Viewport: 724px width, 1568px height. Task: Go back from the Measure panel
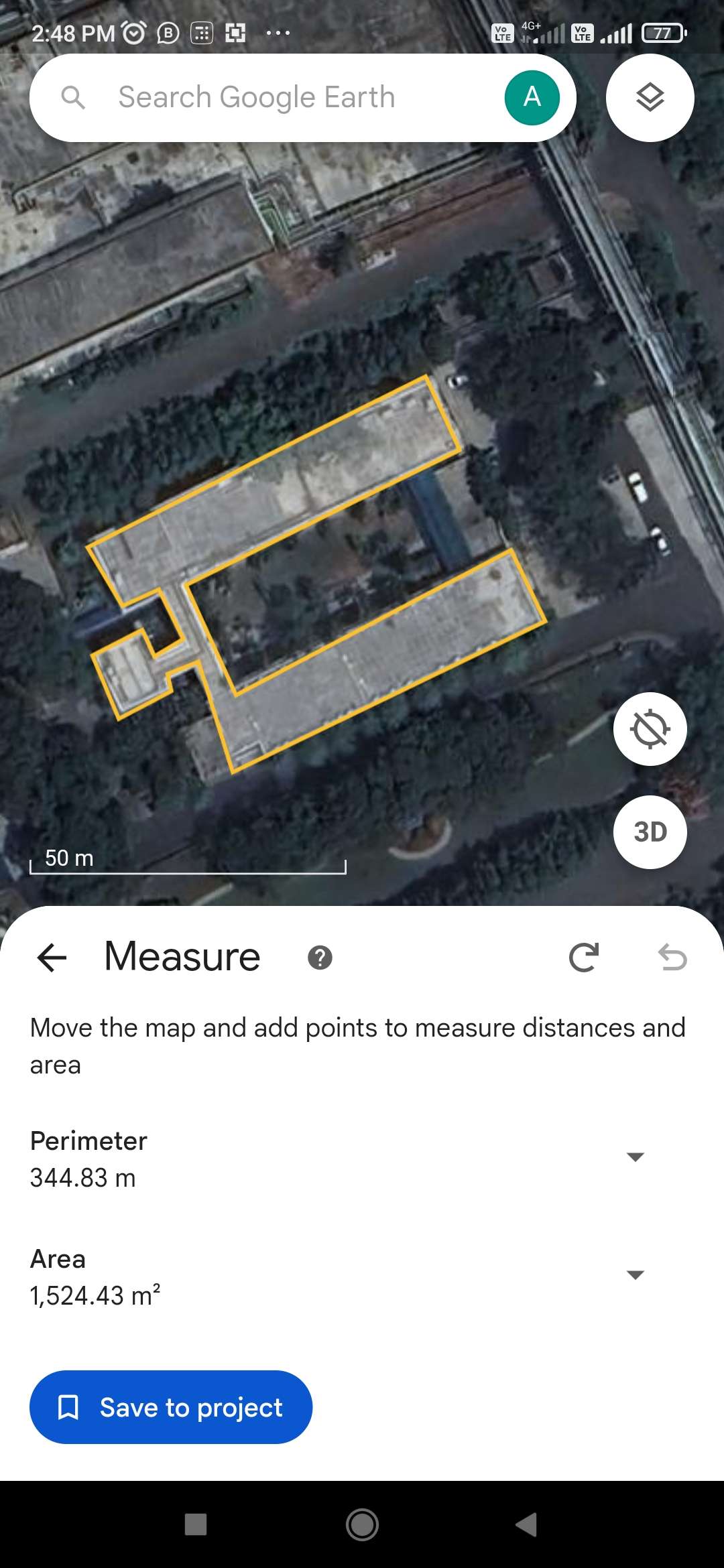[52, 957]
